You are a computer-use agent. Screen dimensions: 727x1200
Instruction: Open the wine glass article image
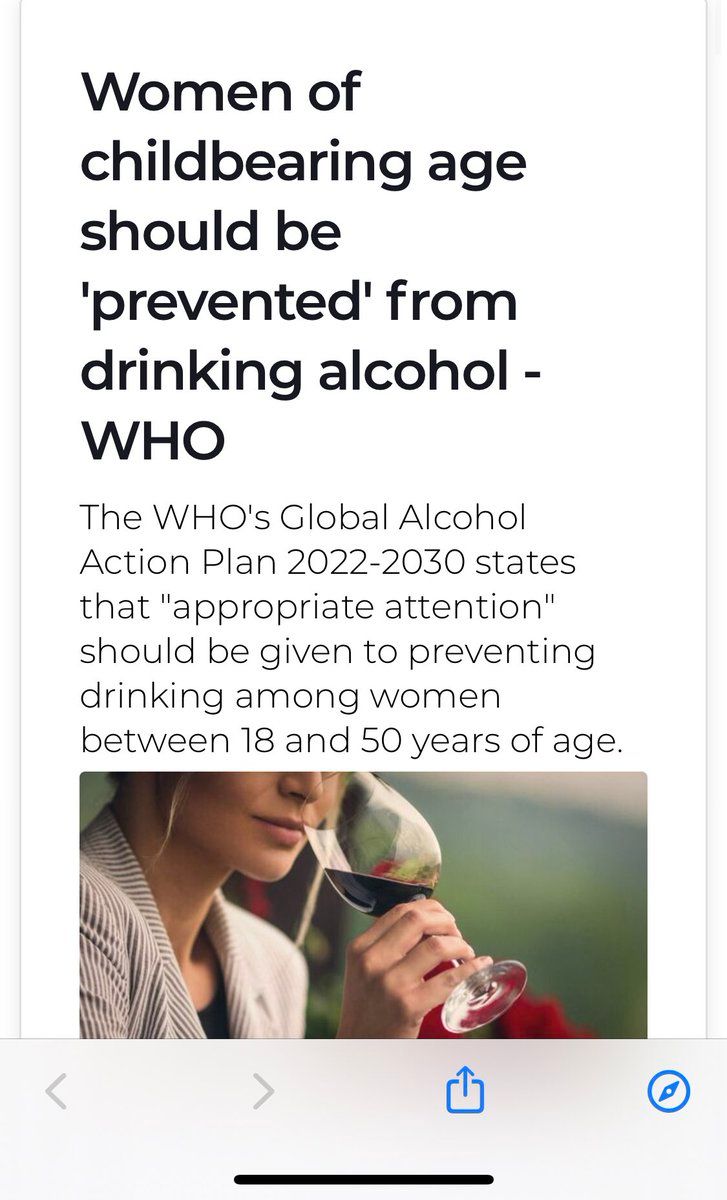(x=363, y=904)
